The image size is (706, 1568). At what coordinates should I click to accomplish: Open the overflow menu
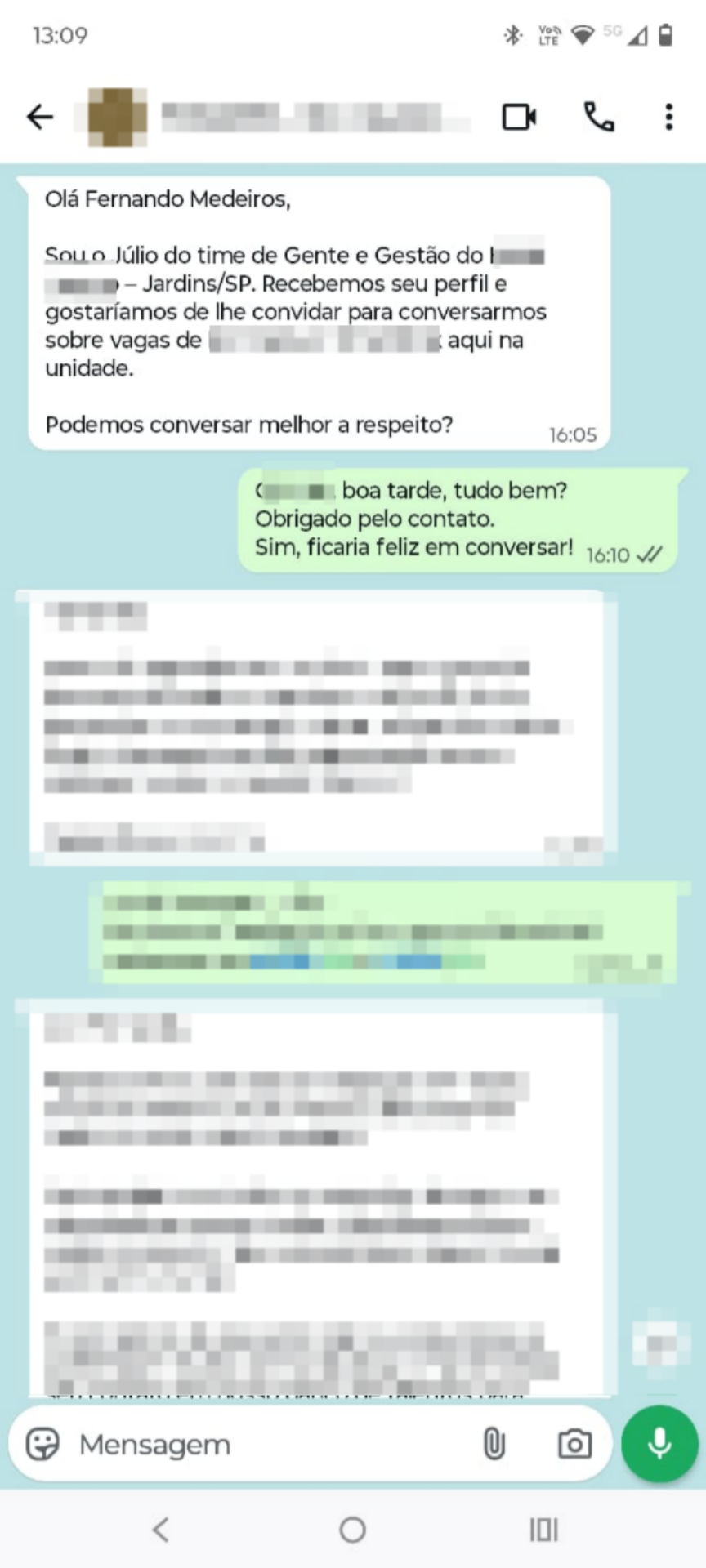point(669,117)
